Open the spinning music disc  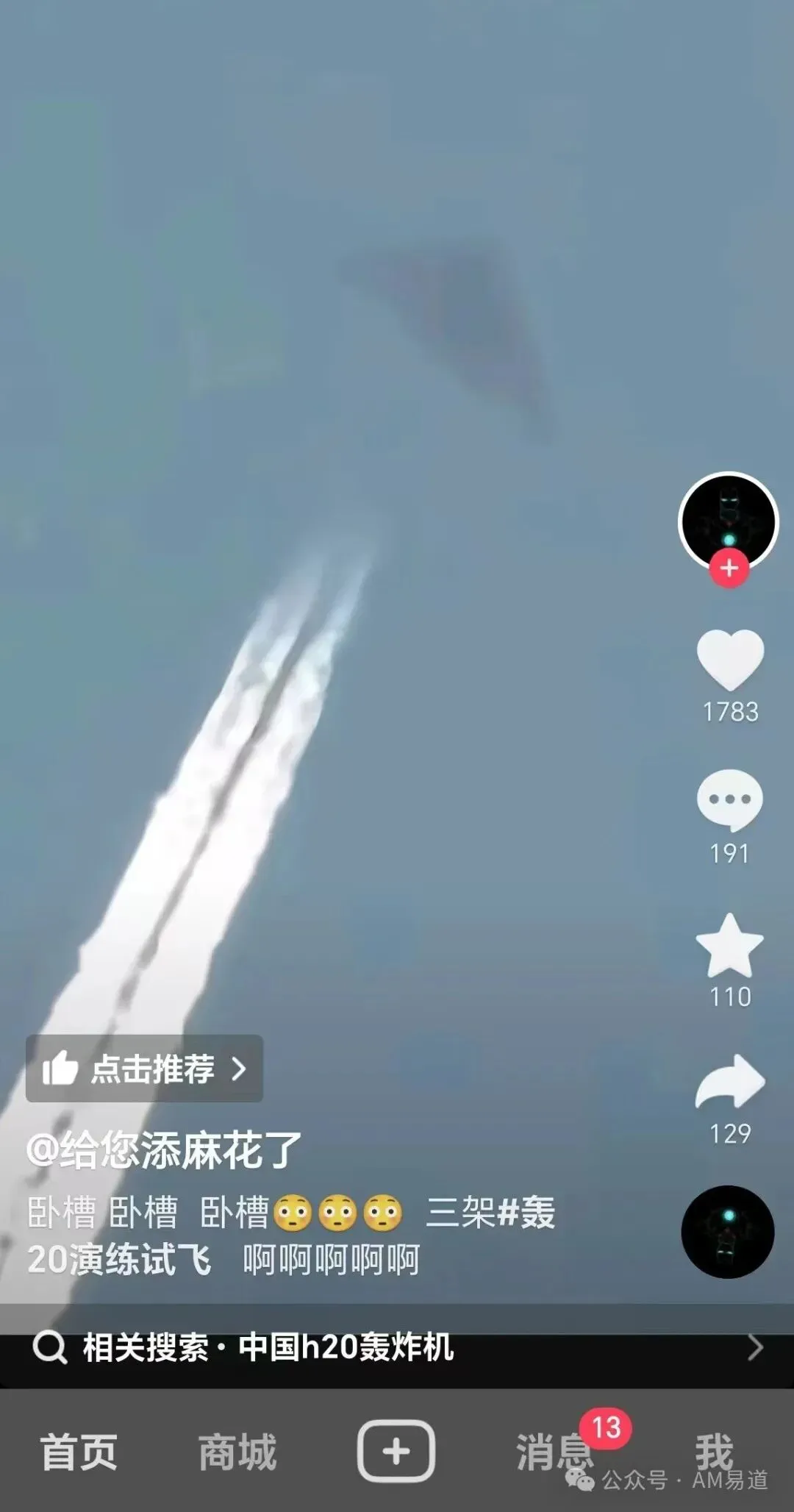coord(728,1231)
